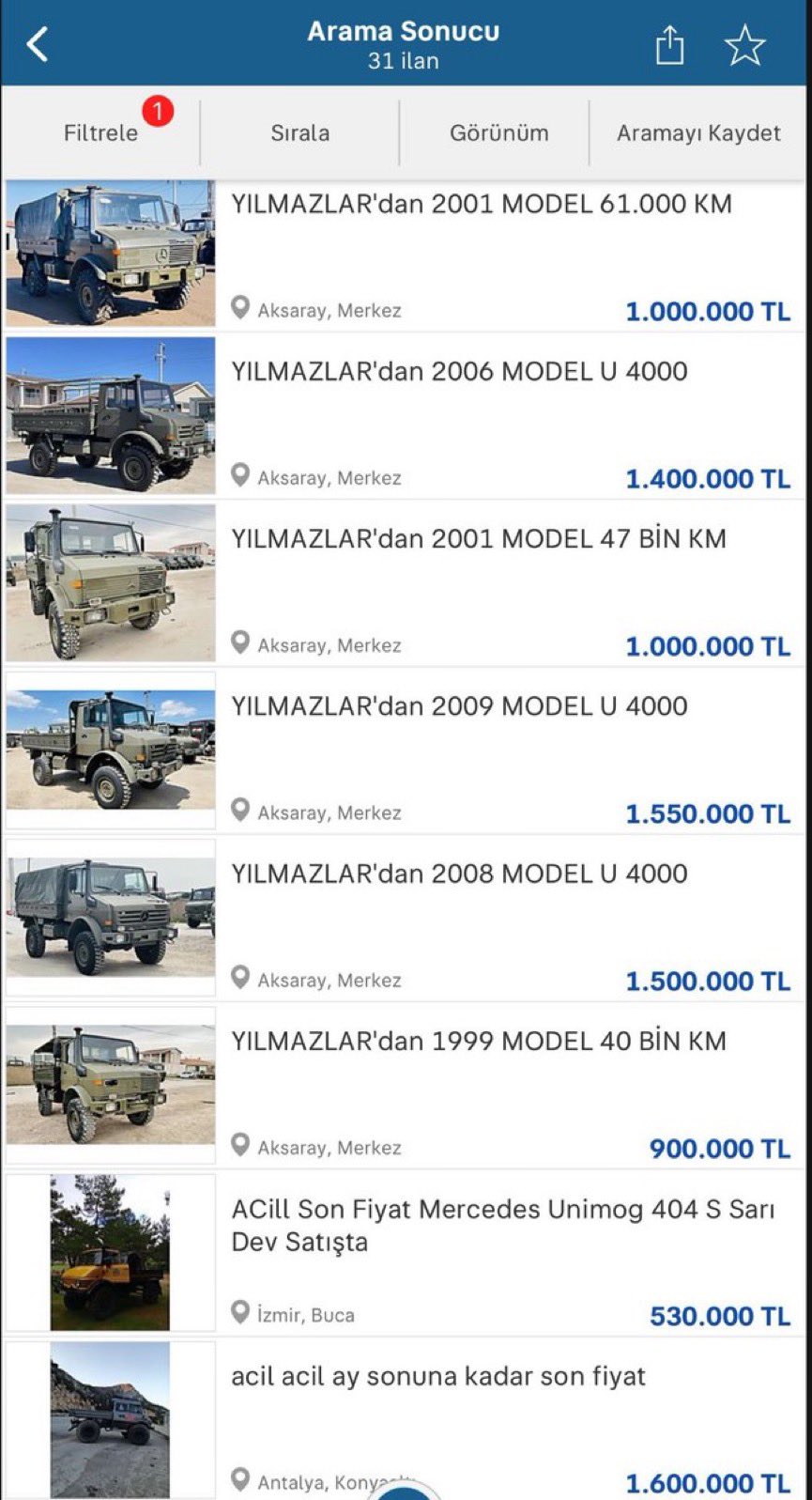Open the 2009 MODEL U 4000 listing
812x1500 pixels.
click(459, 705)
